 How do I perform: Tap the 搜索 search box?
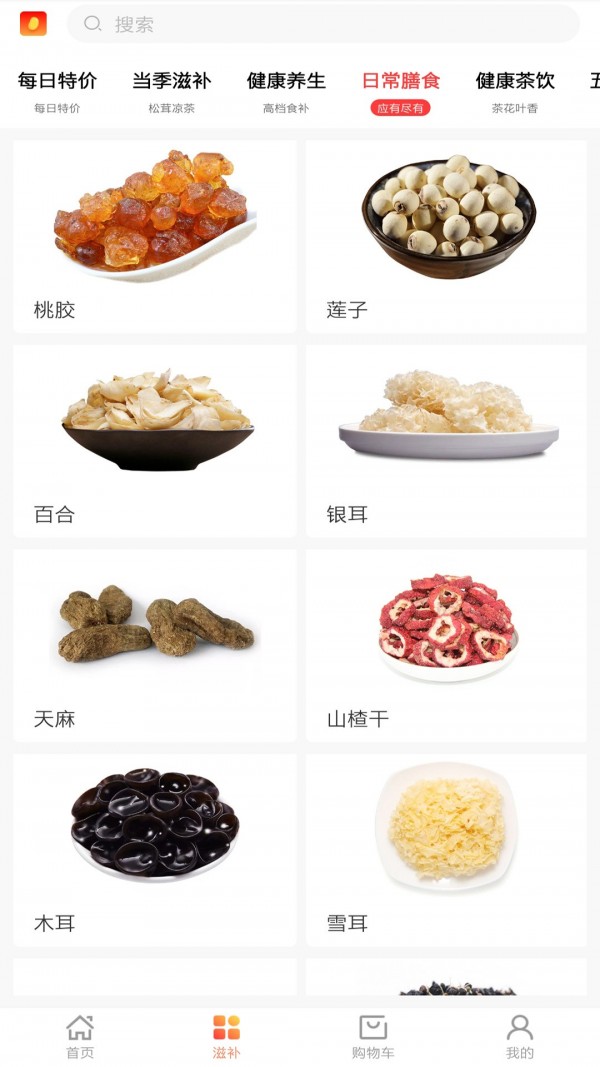pos(322,24)
